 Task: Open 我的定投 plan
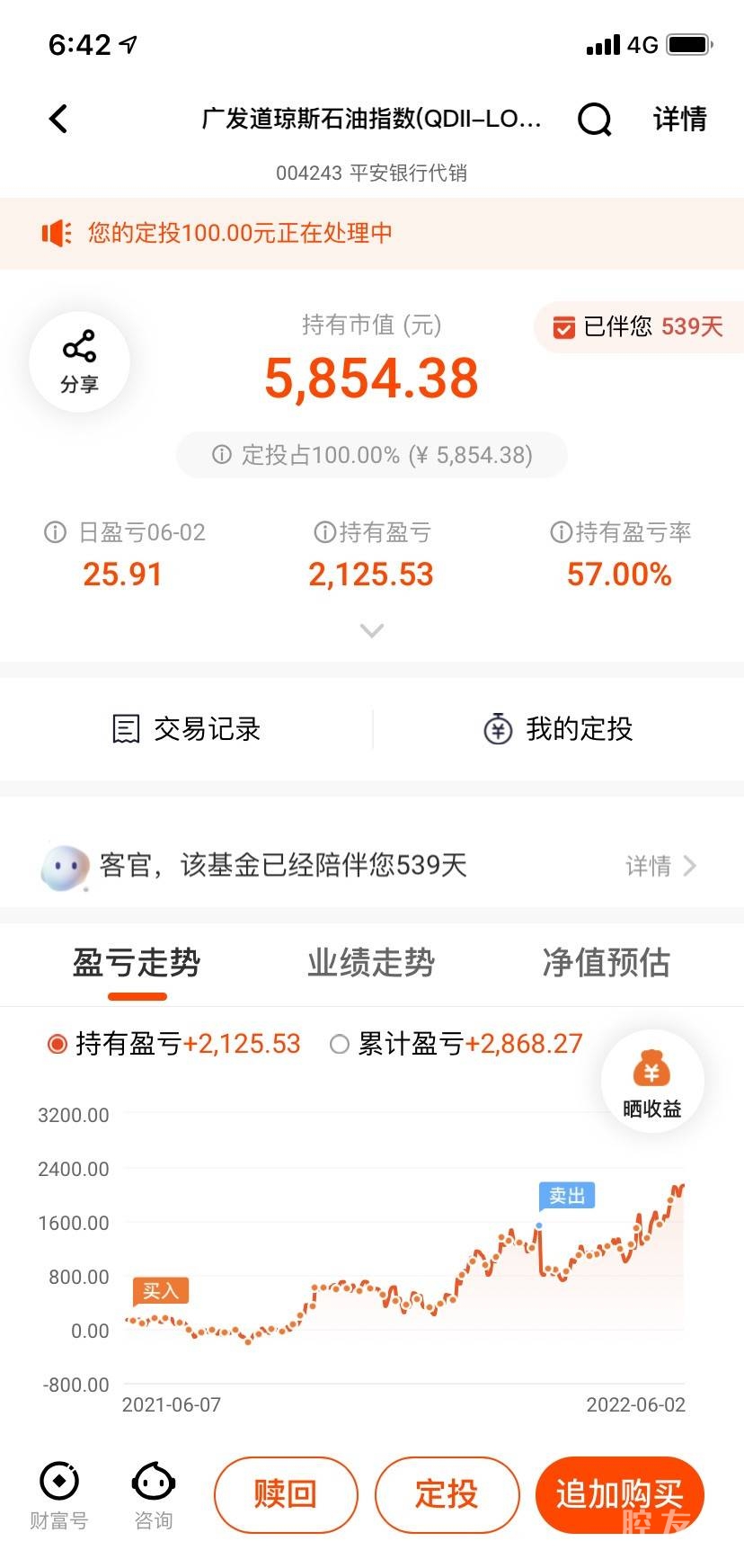pos(558,728)
